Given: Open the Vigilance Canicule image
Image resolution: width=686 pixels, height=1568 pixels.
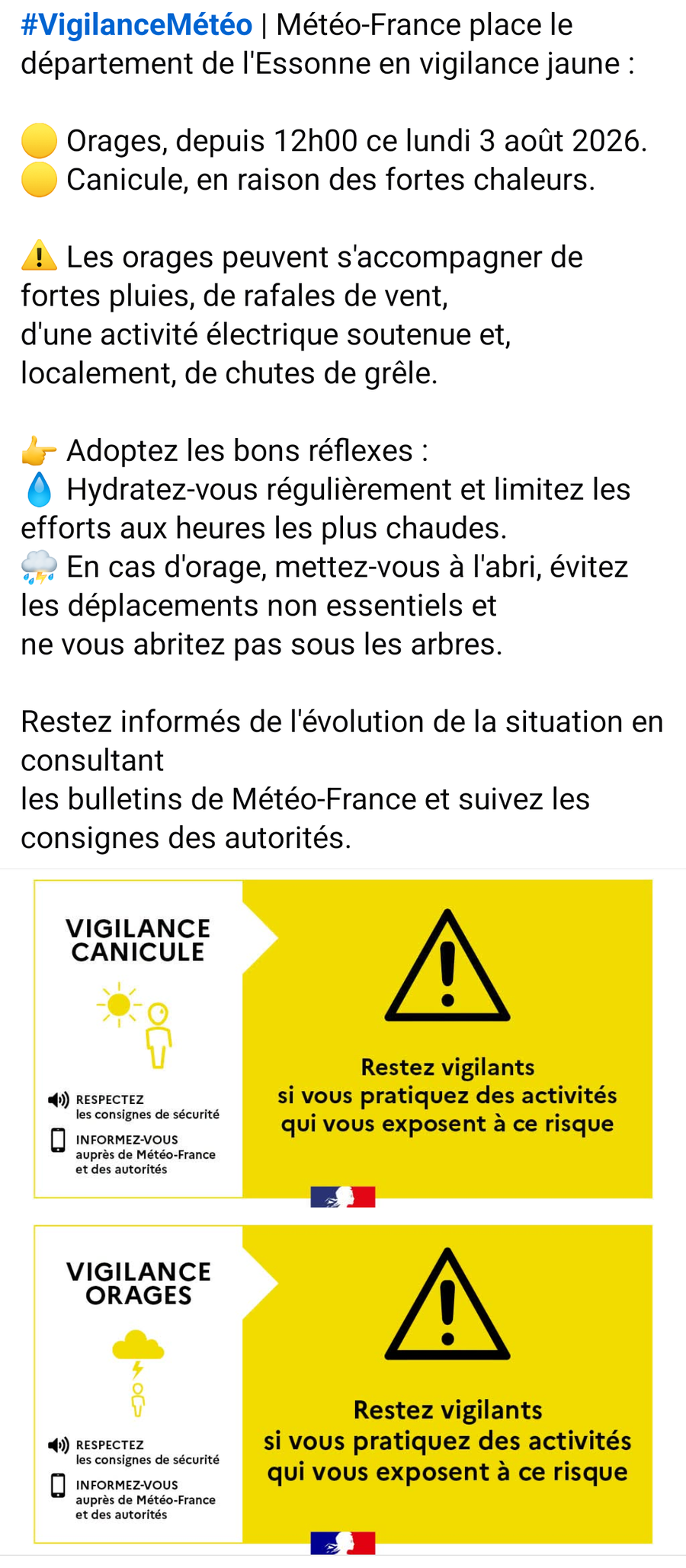Looking at the screenshot, I should click(343, 1042).
